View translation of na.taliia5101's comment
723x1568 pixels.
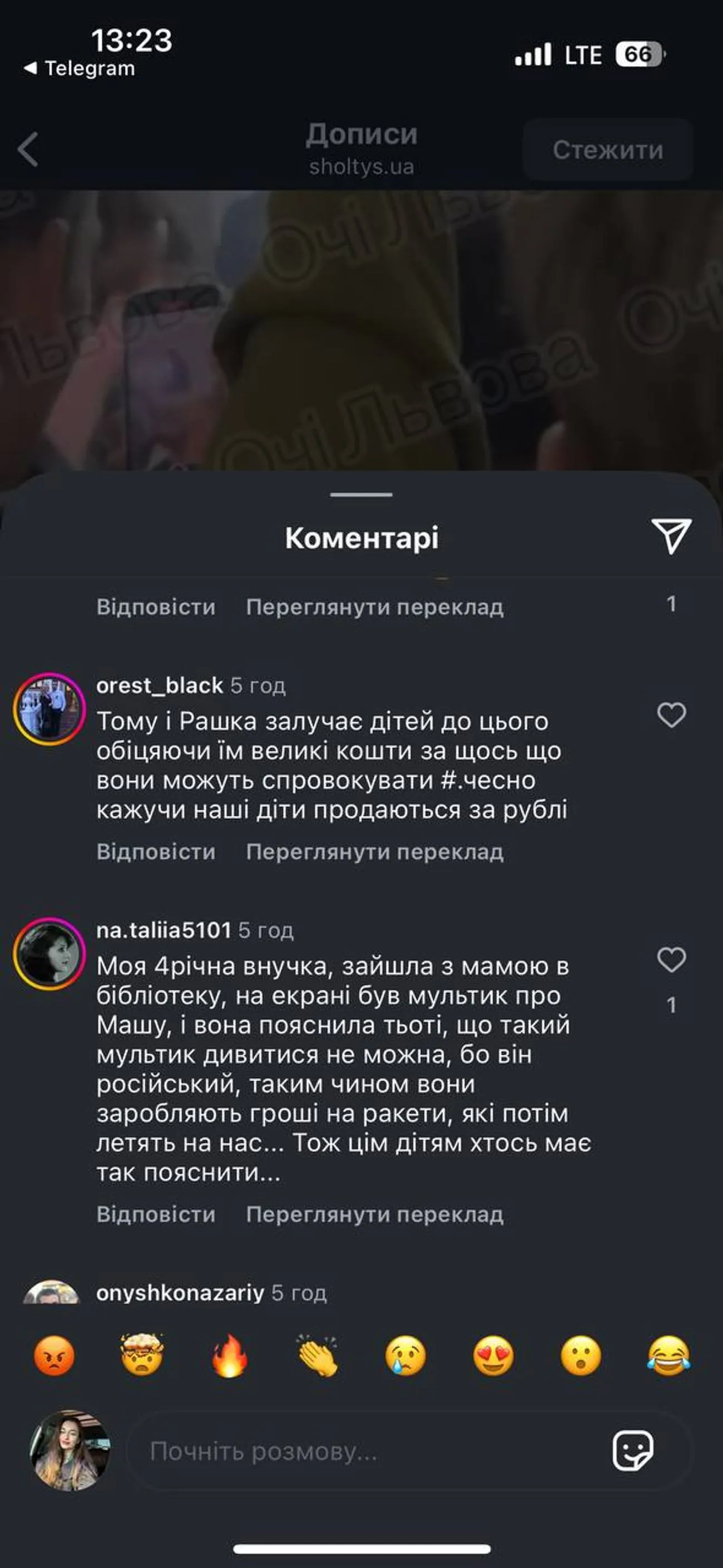coord(374,1214)
